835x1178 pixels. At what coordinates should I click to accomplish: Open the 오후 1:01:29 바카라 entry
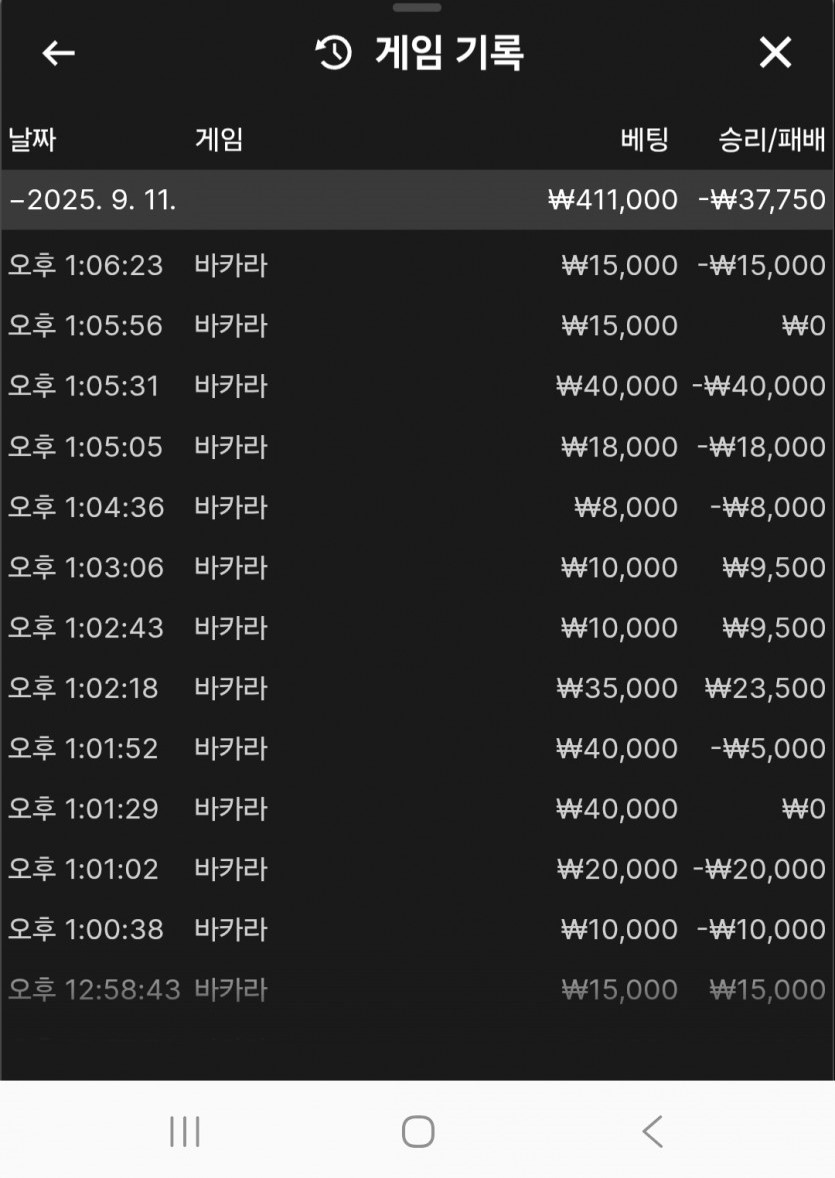click(x=417, y=809)
